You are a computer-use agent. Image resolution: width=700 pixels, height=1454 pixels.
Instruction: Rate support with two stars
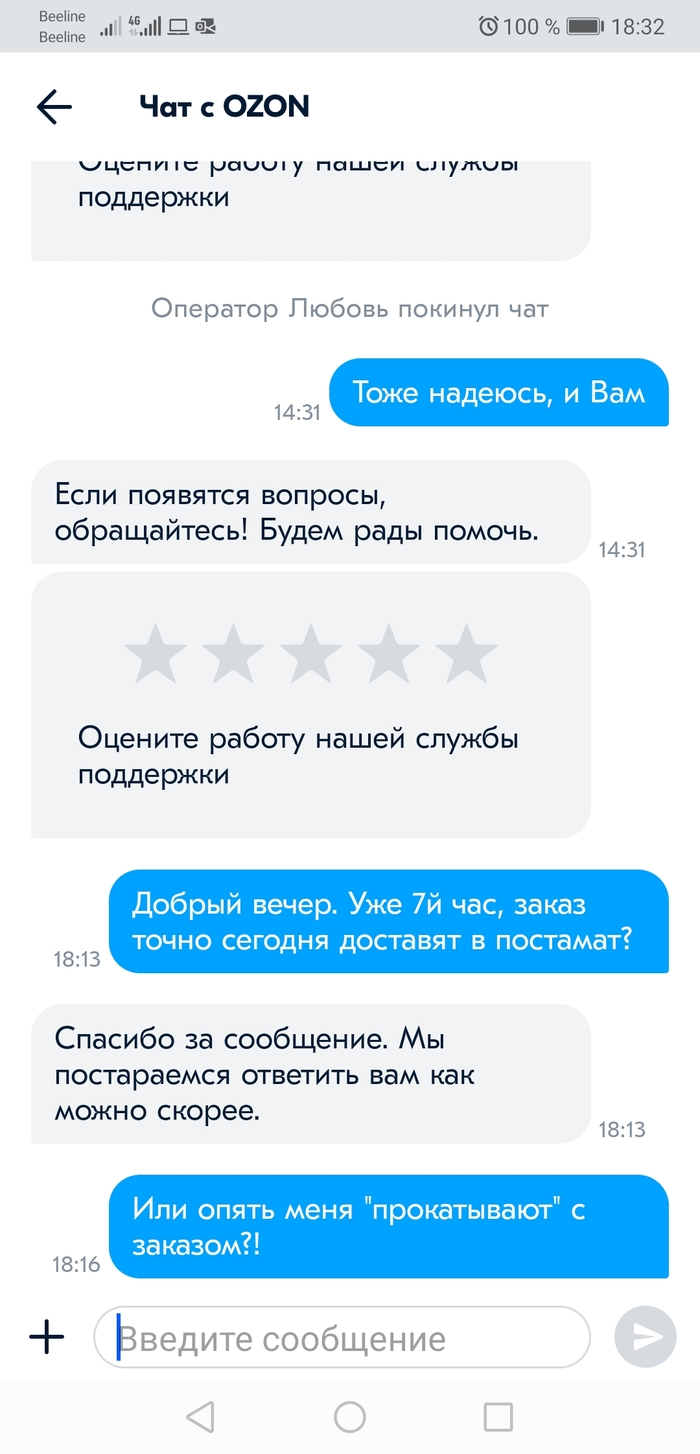coord(233,654)
